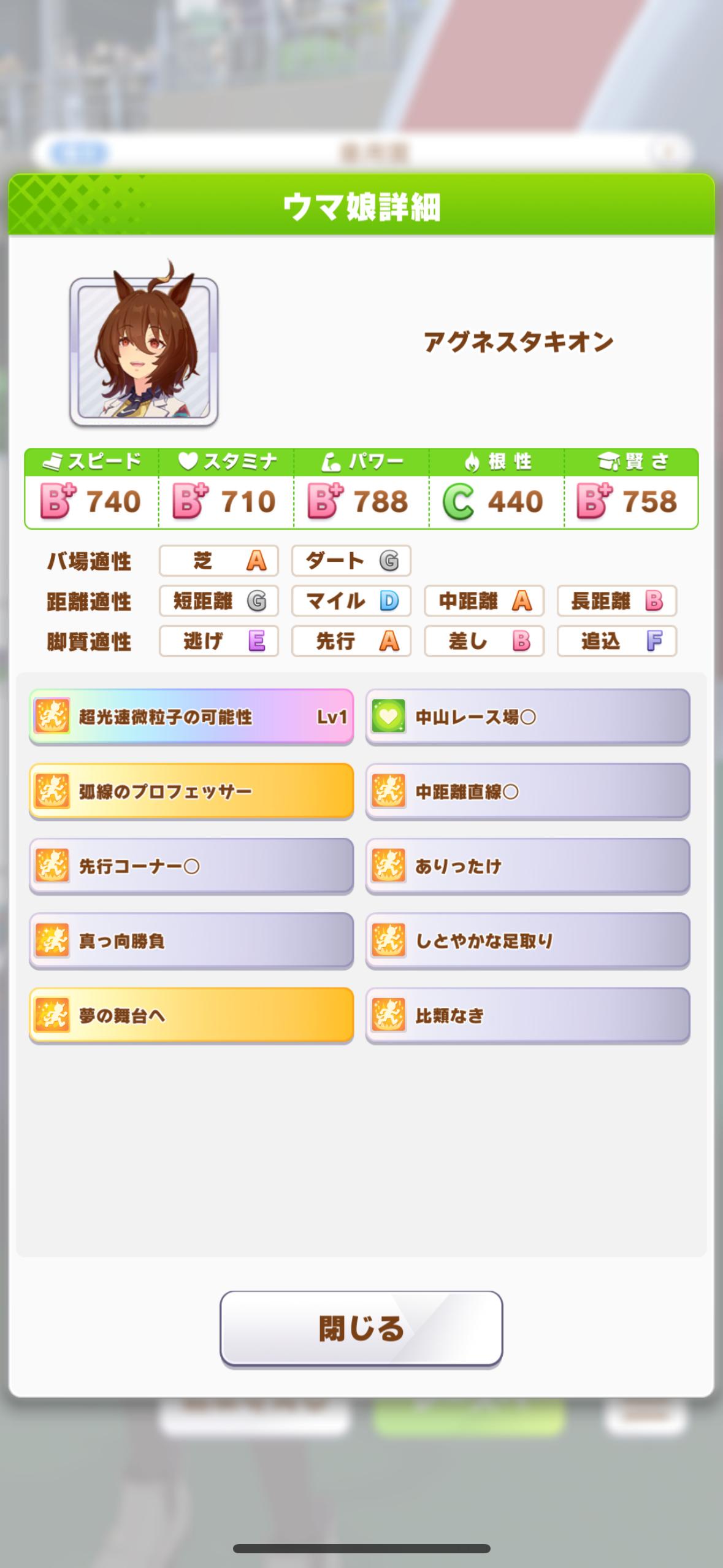
Task: Select the 中山レース場○ skill
Action: point(527,716)
